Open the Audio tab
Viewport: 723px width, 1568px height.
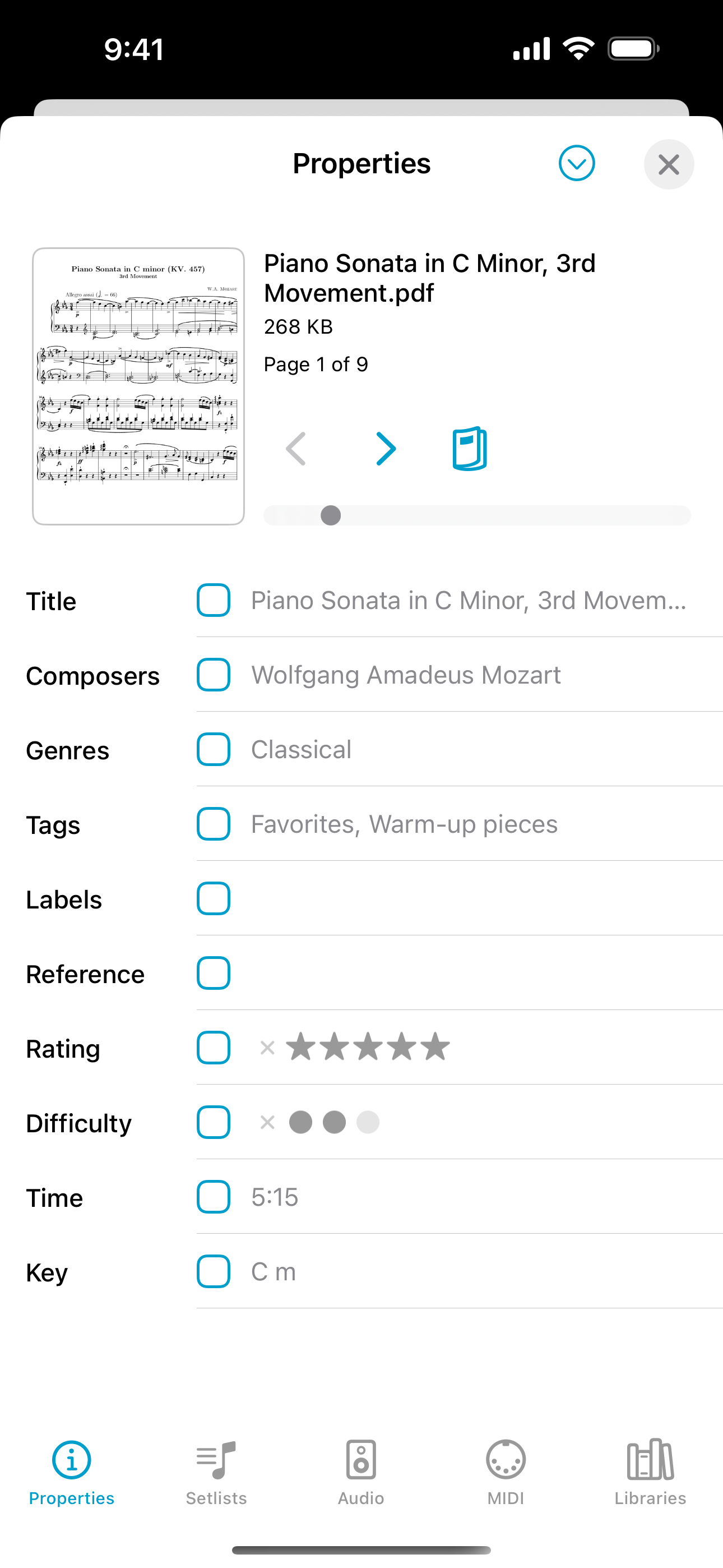[361, 1473]
